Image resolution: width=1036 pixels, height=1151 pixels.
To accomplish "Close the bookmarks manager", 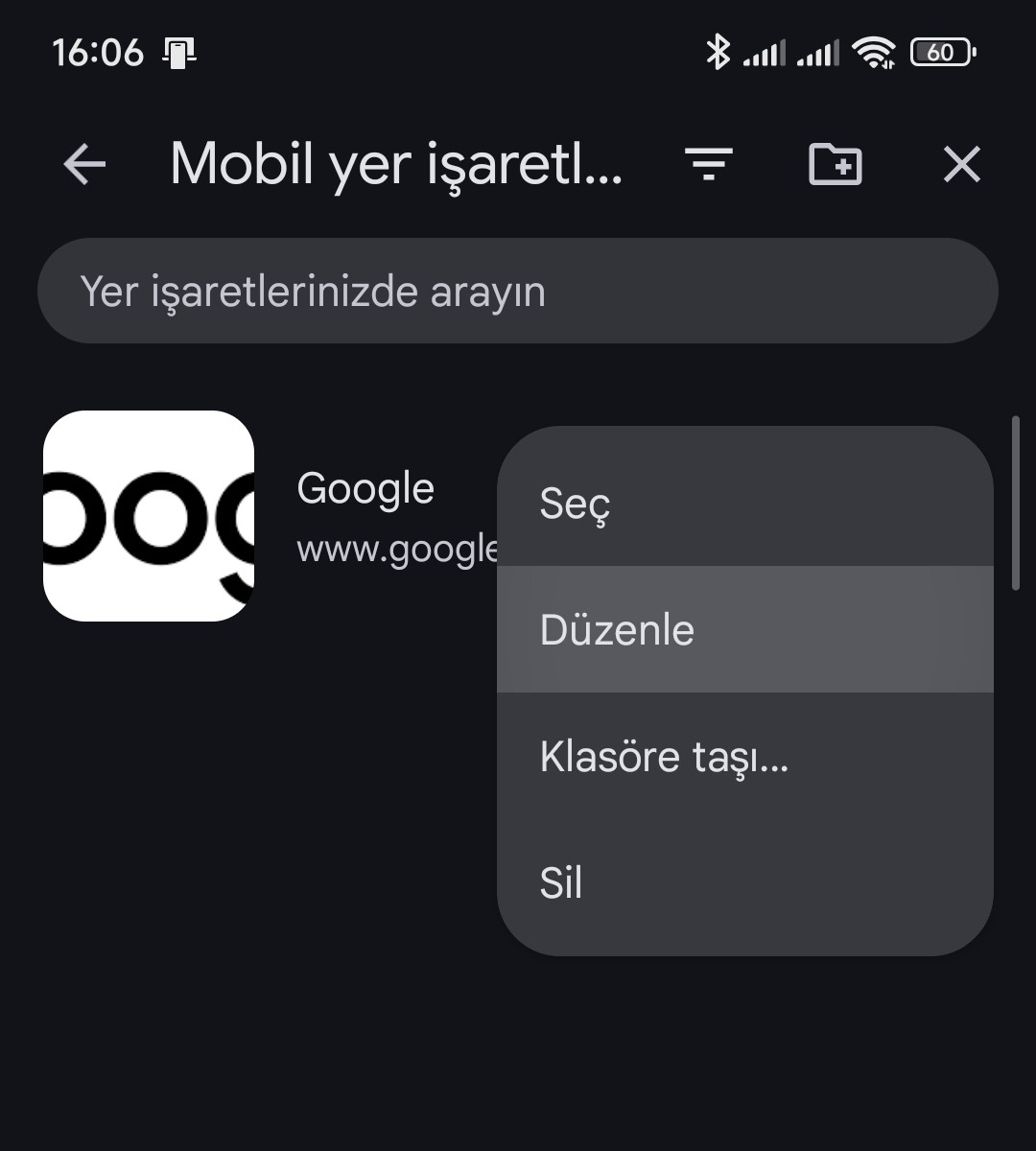I will 962,165.
